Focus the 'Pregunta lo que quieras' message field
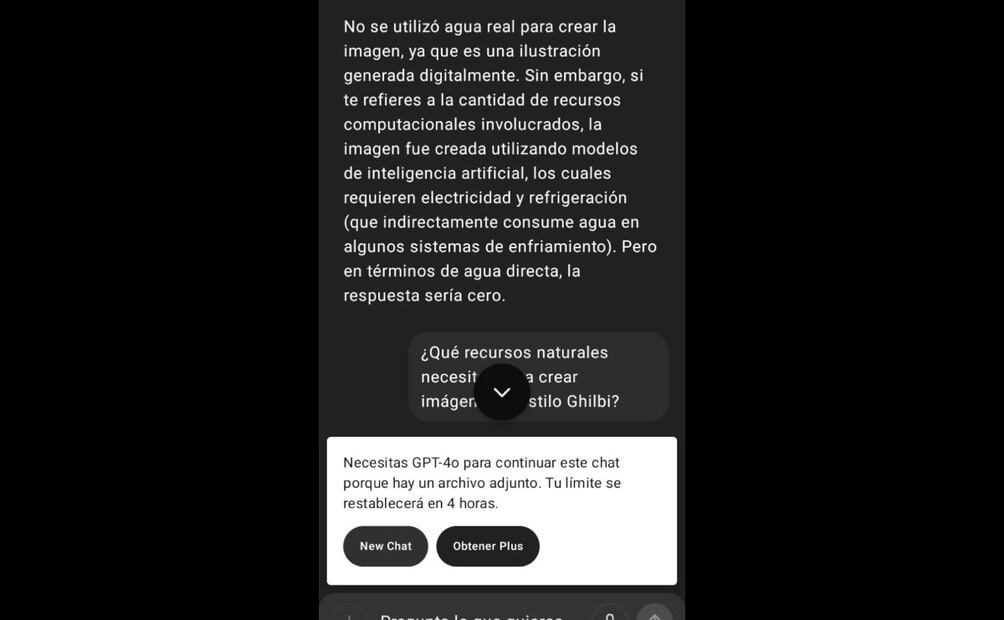 [x=470, y=614]
